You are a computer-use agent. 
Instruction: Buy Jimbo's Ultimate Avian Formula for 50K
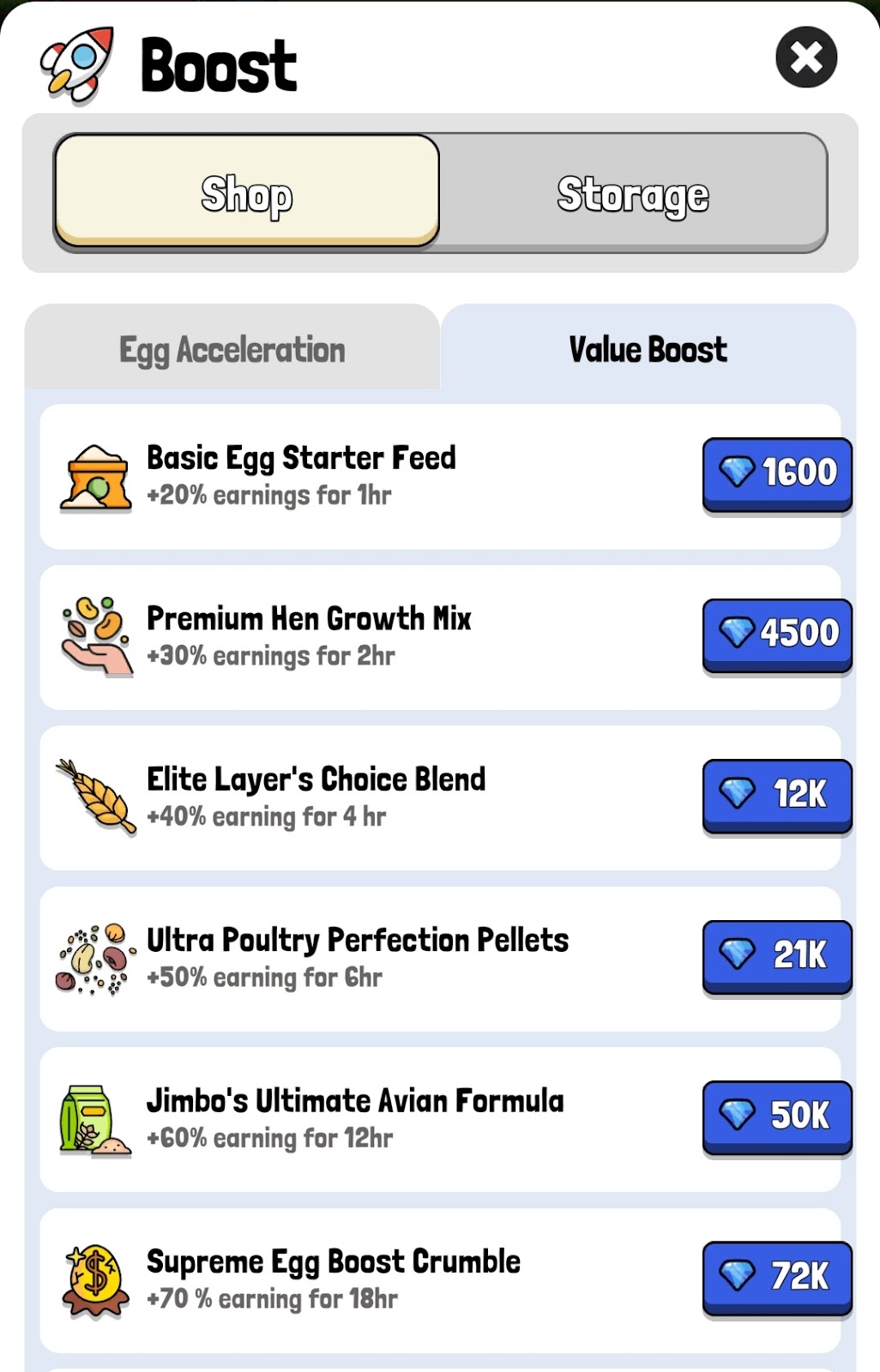click(776, 1116)
